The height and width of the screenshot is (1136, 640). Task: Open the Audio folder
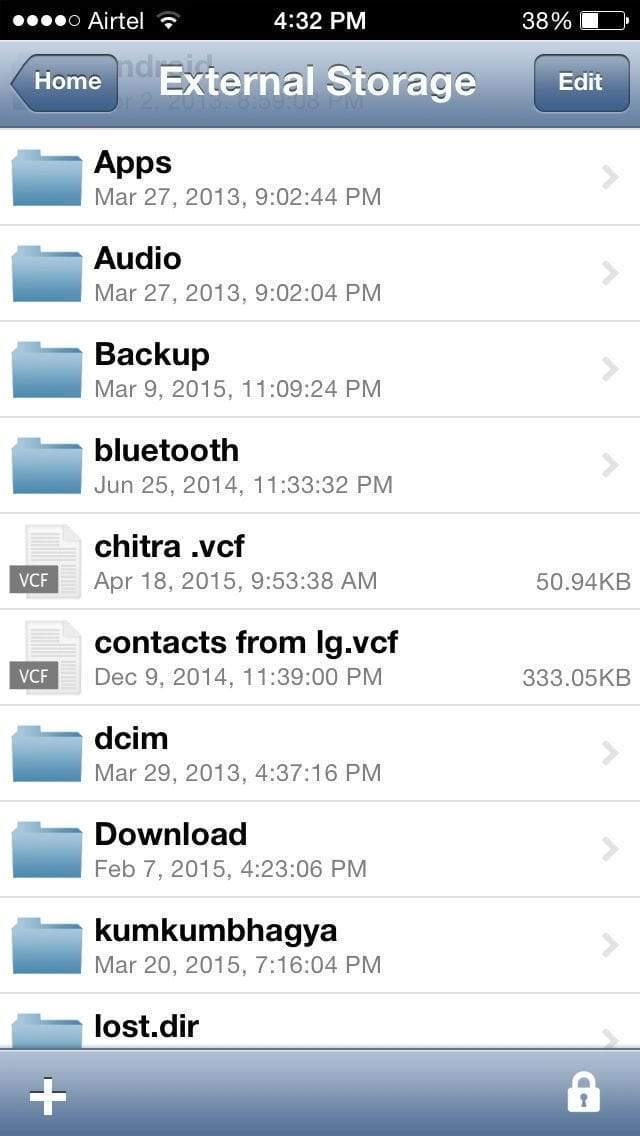click(320, 273)
